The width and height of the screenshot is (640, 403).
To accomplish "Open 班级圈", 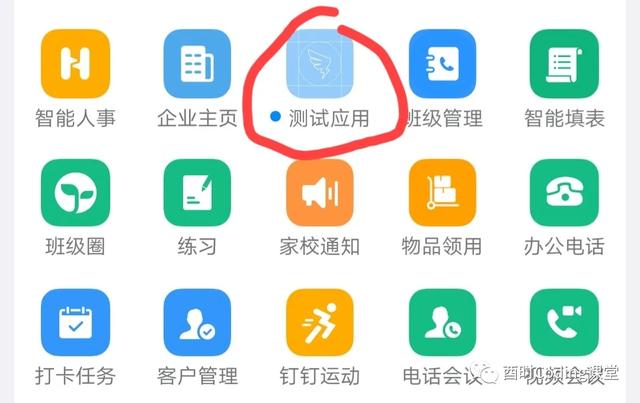I will (75, 193).
